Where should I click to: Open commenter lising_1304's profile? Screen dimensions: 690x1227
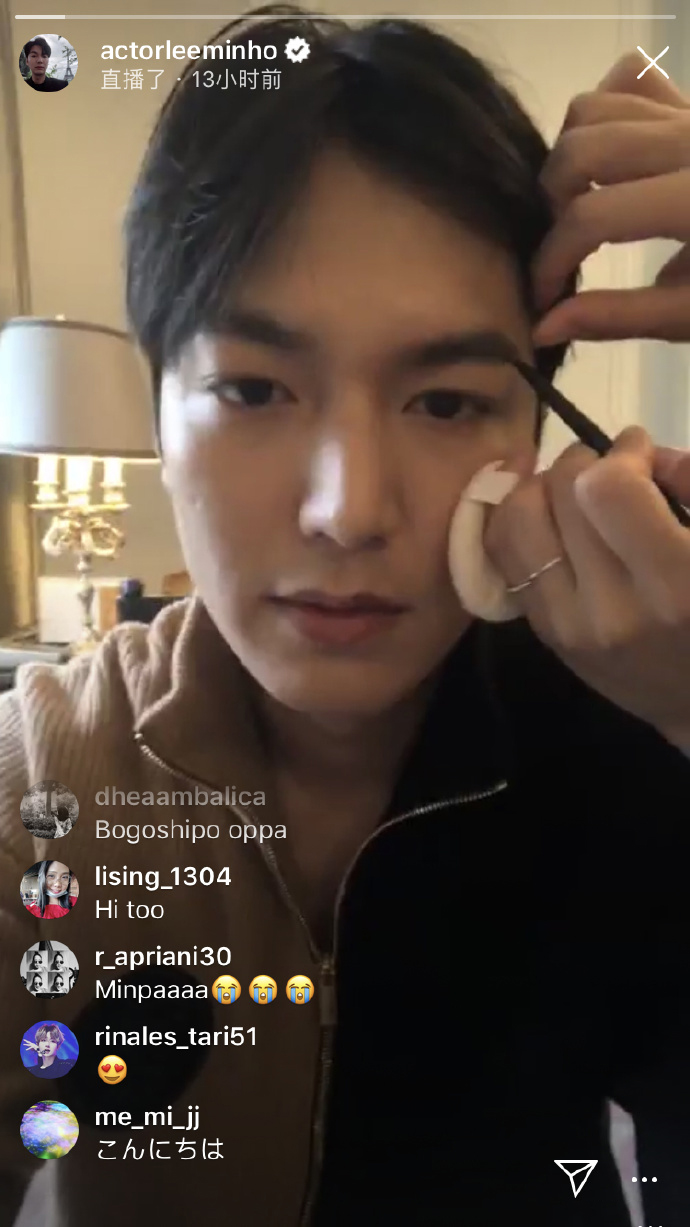[49, 889]
